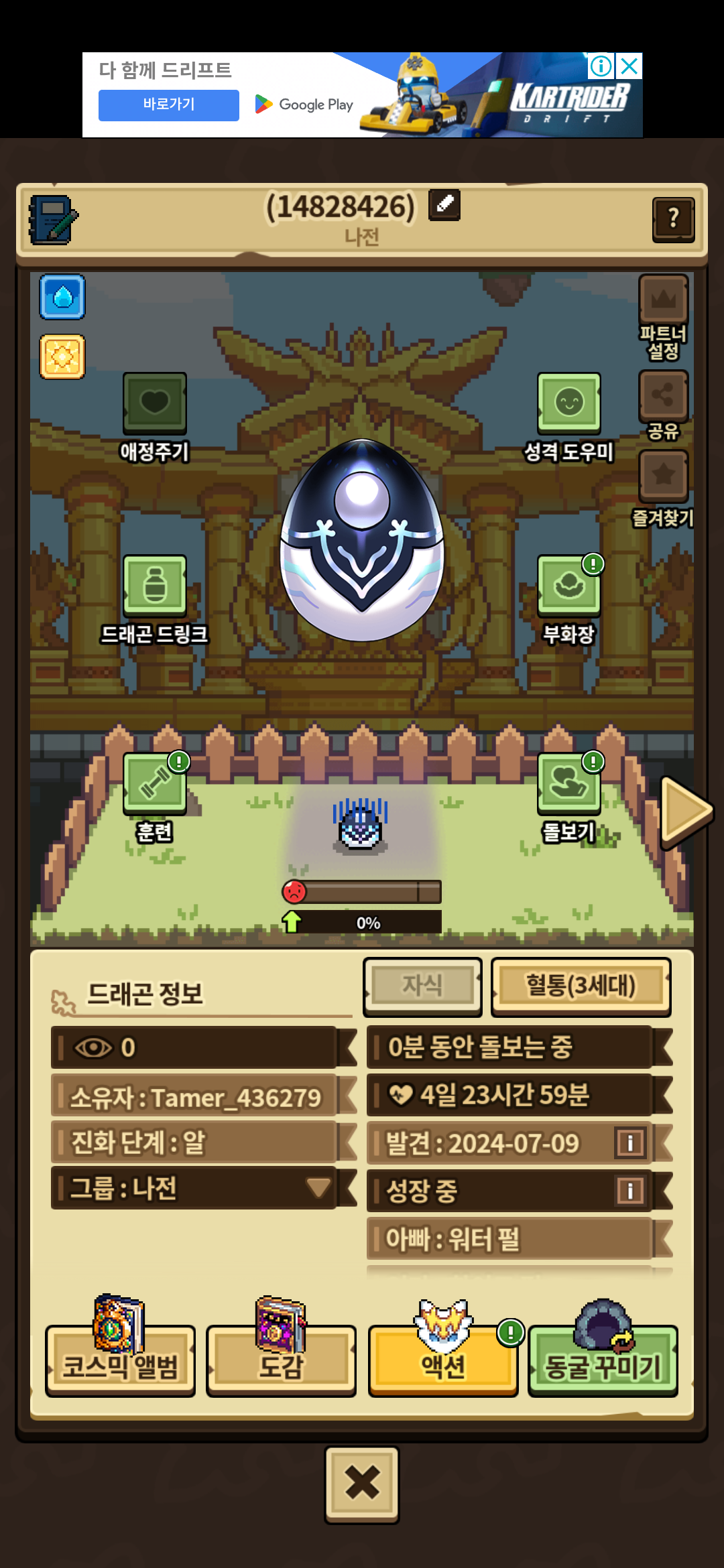Open the help question mark button

[673, 218]
